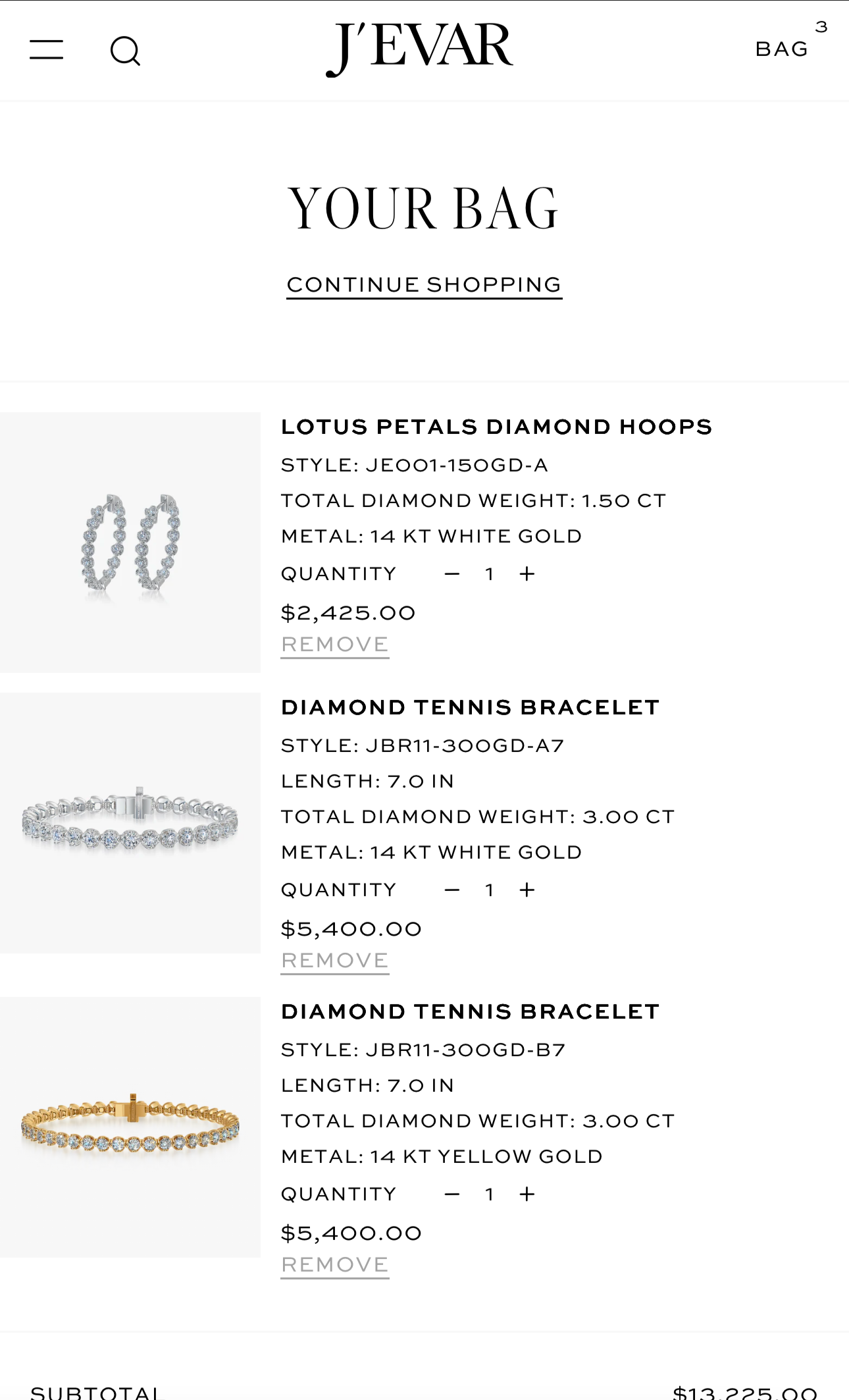Increase quantity of white gold tennis bracelet

(527, 890)
